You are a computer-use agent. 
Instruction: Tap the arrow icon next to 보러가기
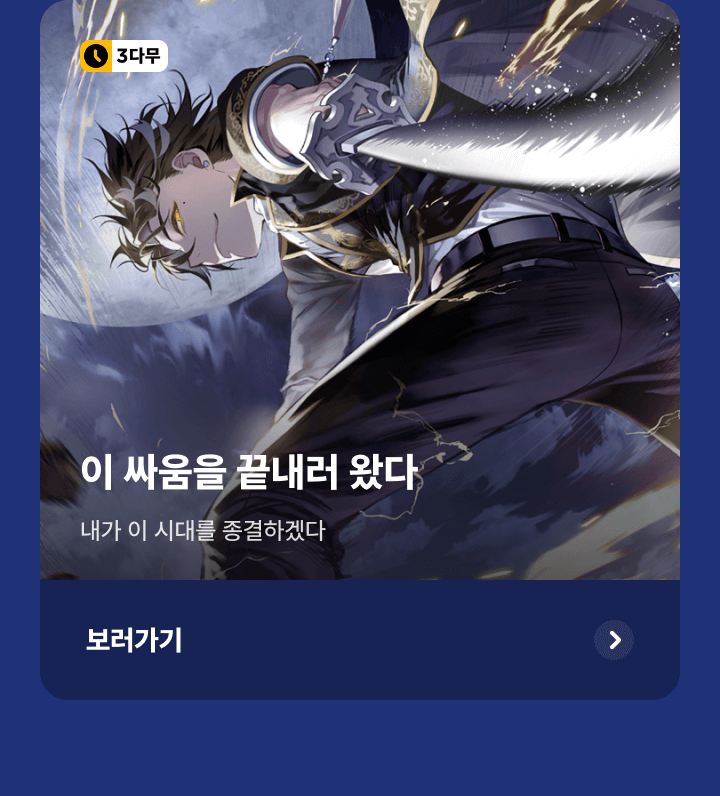pyautogui.click(x=614, y=640)
